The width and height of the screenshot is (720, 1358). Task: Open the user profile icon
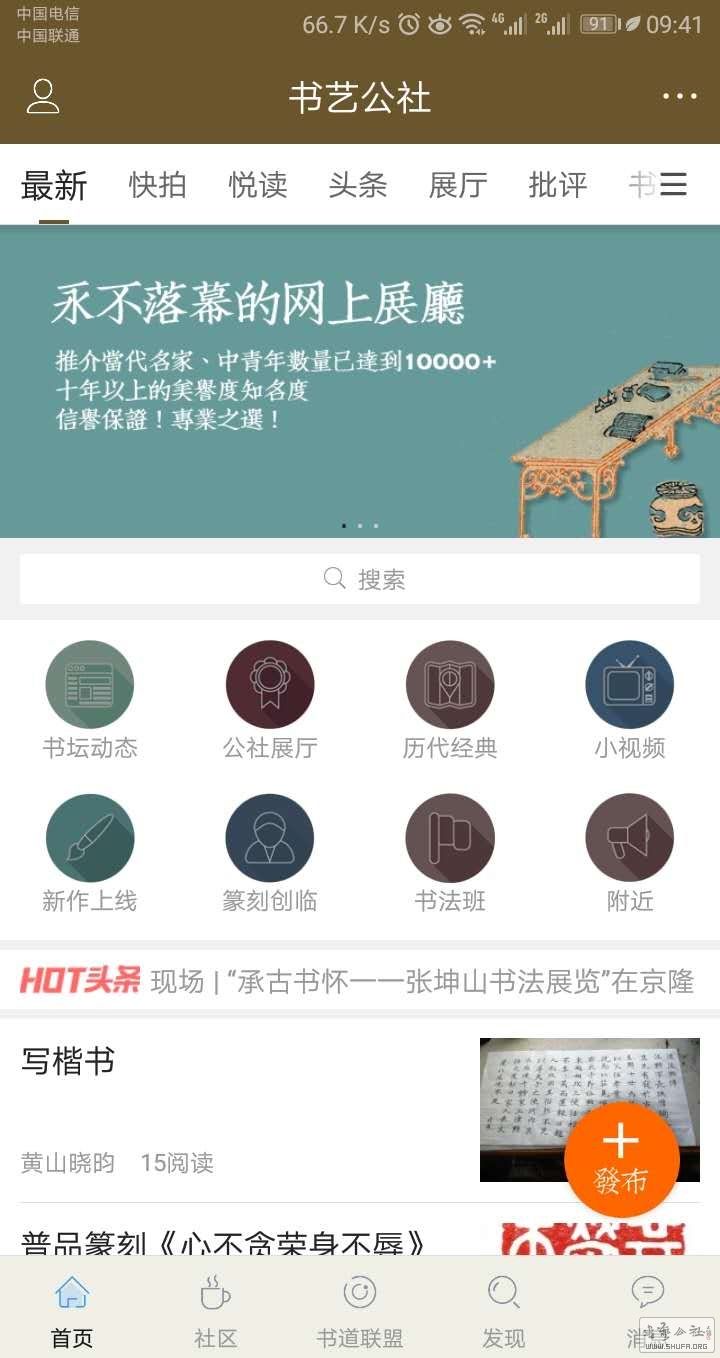coord(43,97)
